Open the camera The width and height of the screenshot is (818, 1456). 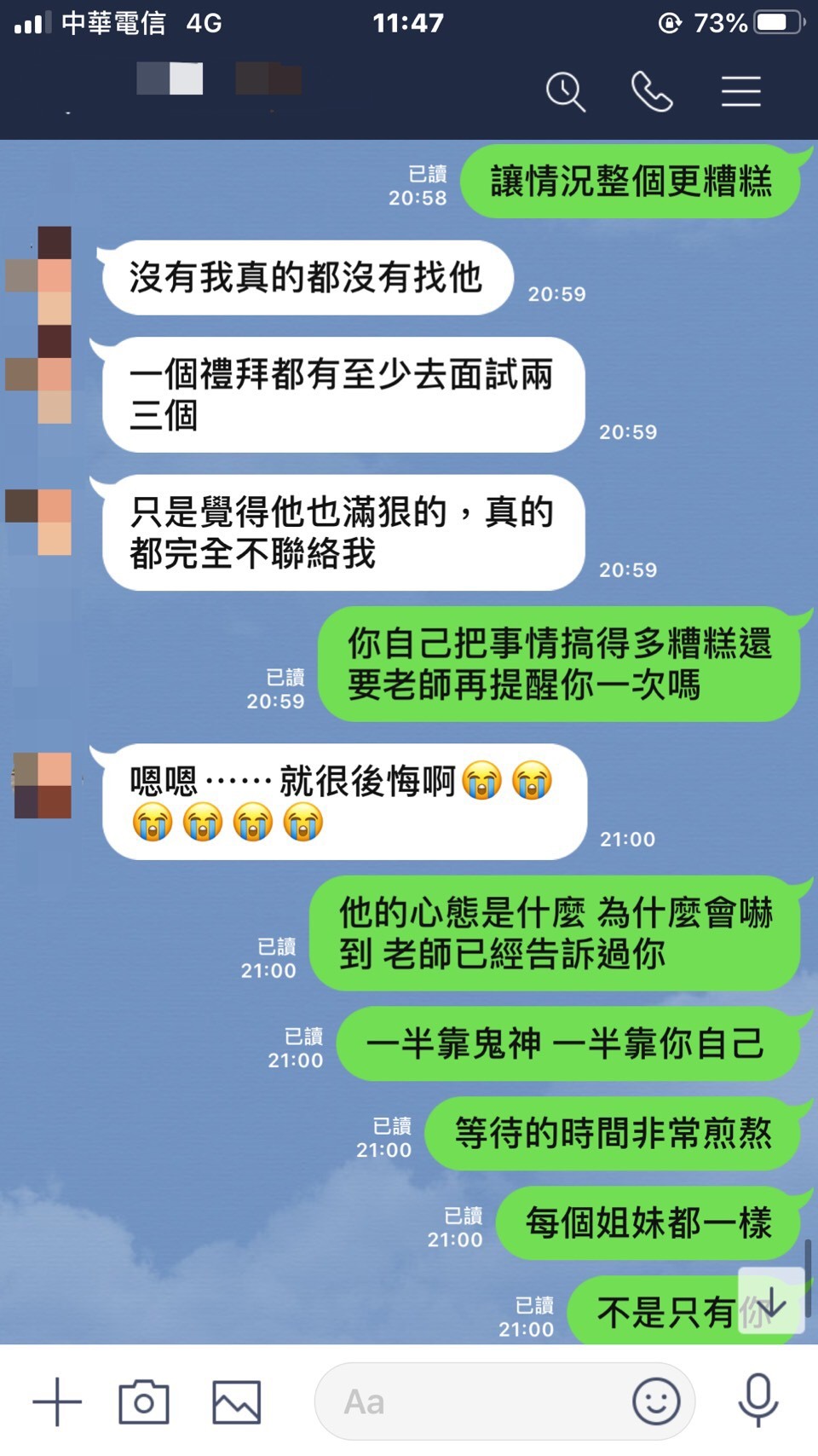click(x=144, y=1401)
